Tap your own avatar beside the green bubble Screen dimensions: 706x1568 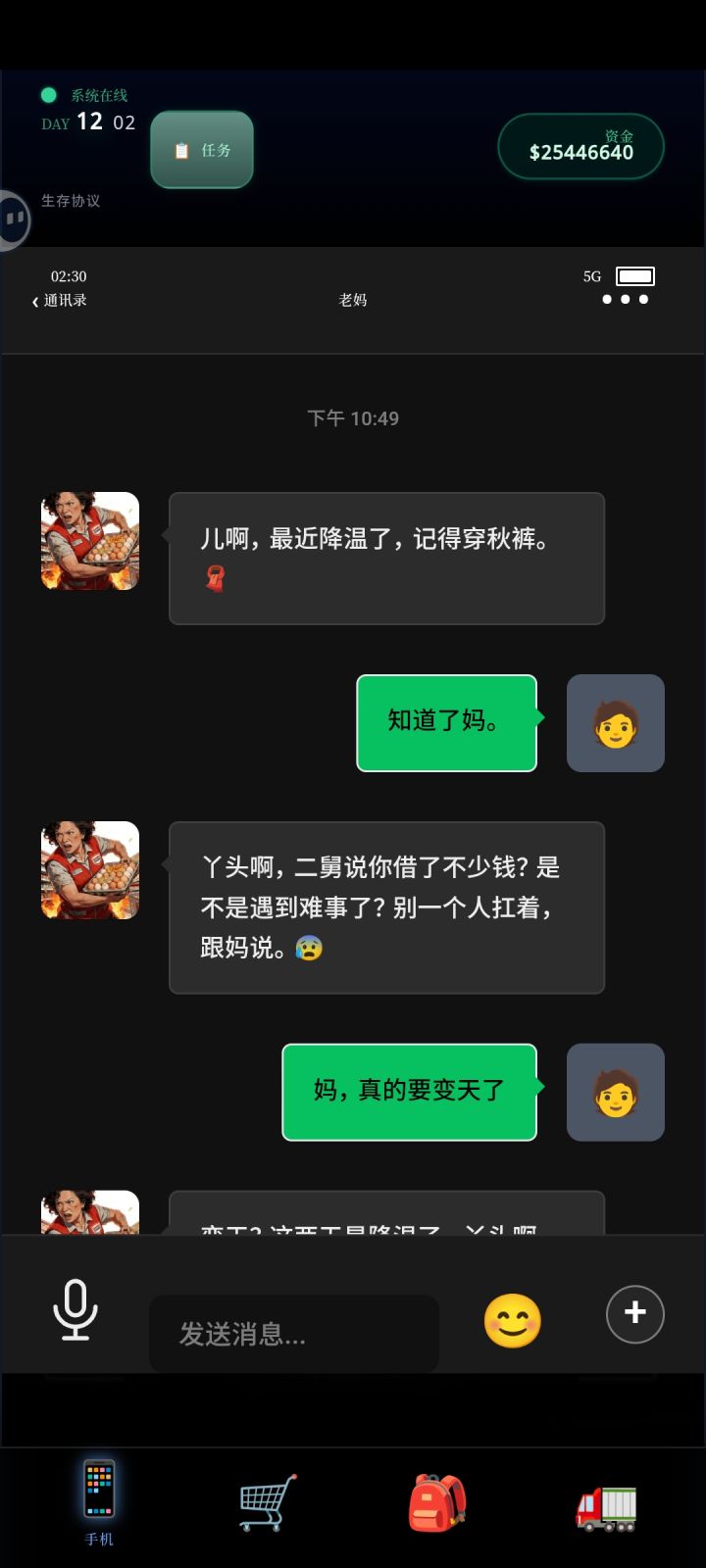click(x=615, y=723)
